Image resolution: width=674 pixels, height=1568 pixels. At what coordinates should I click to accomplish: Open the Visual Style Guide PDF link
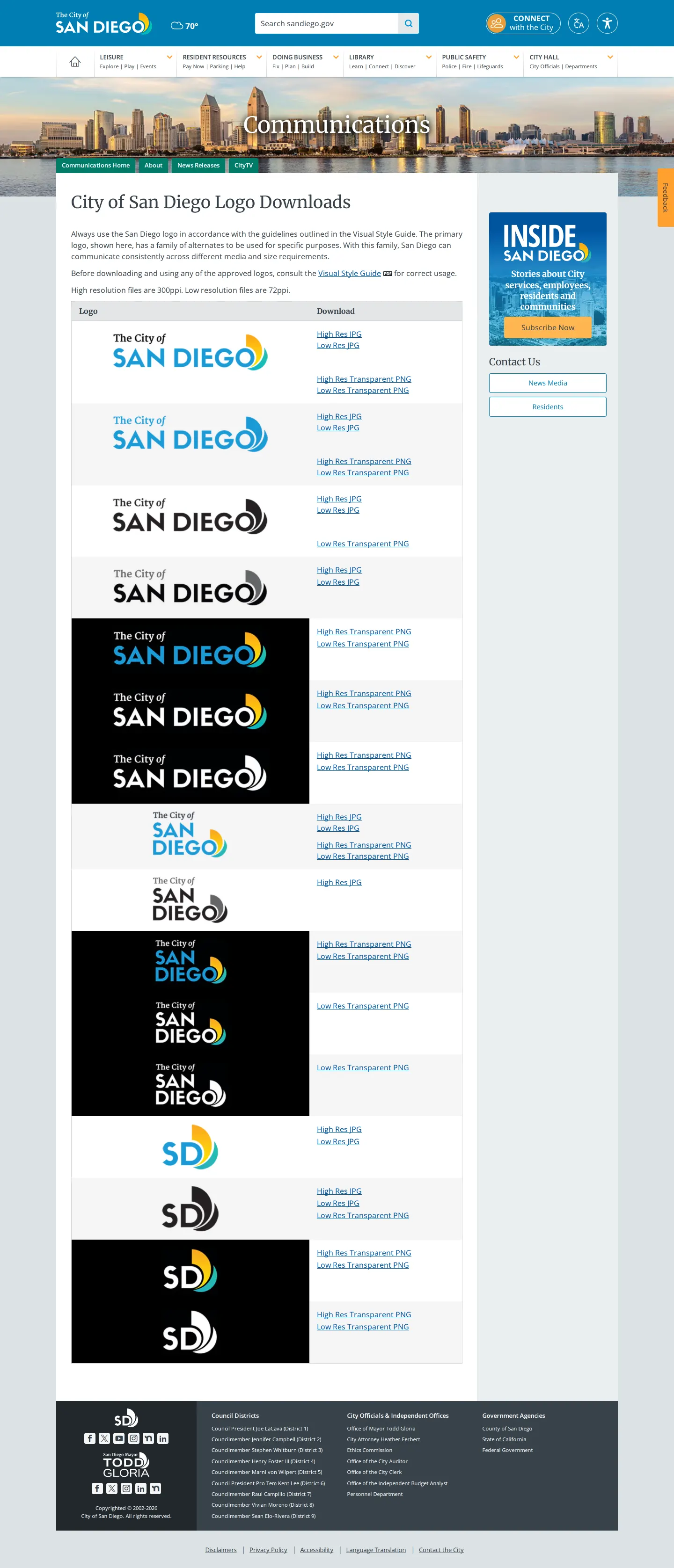350,273
